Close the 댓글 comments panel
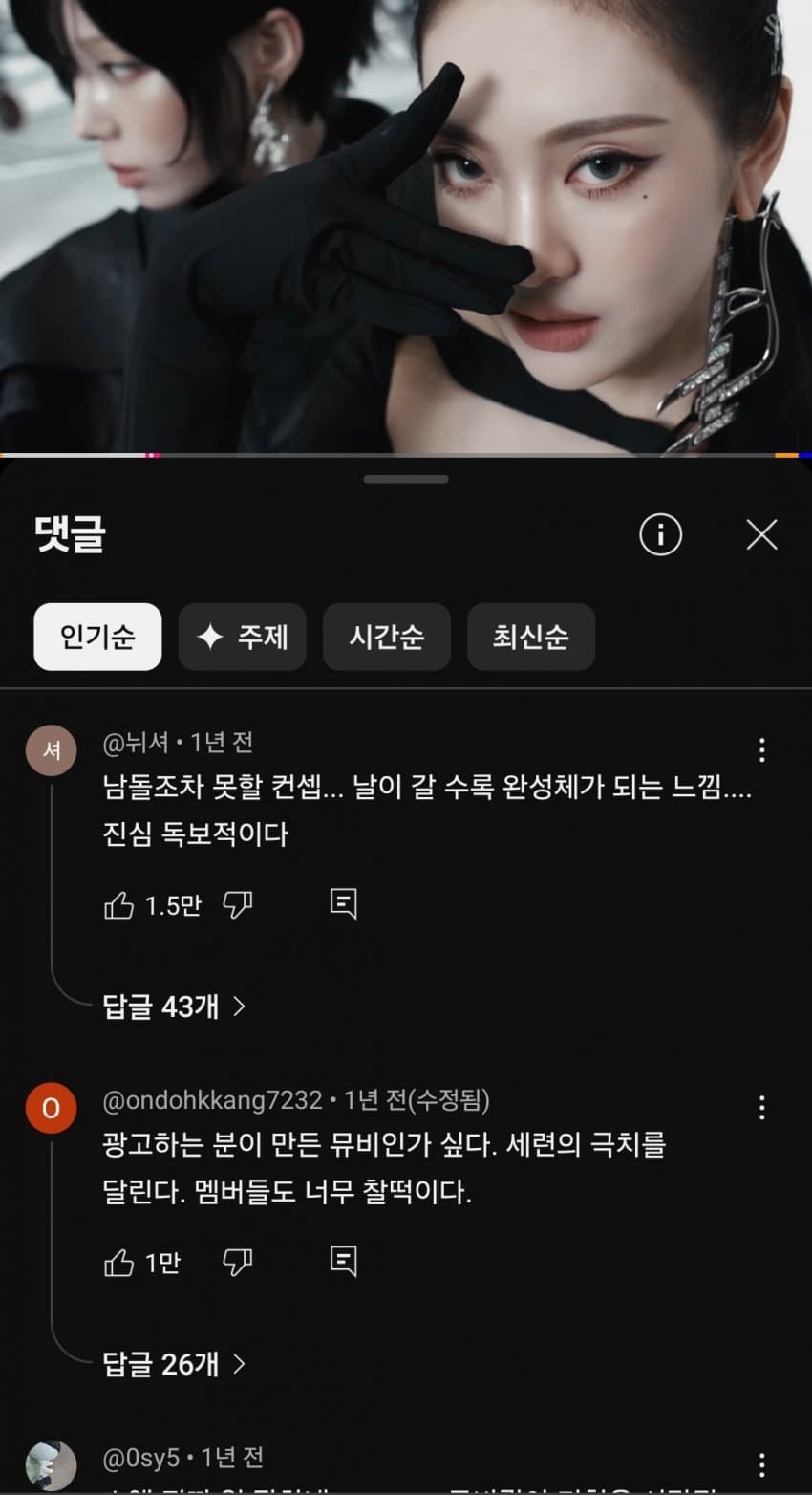 coord(761,535)
